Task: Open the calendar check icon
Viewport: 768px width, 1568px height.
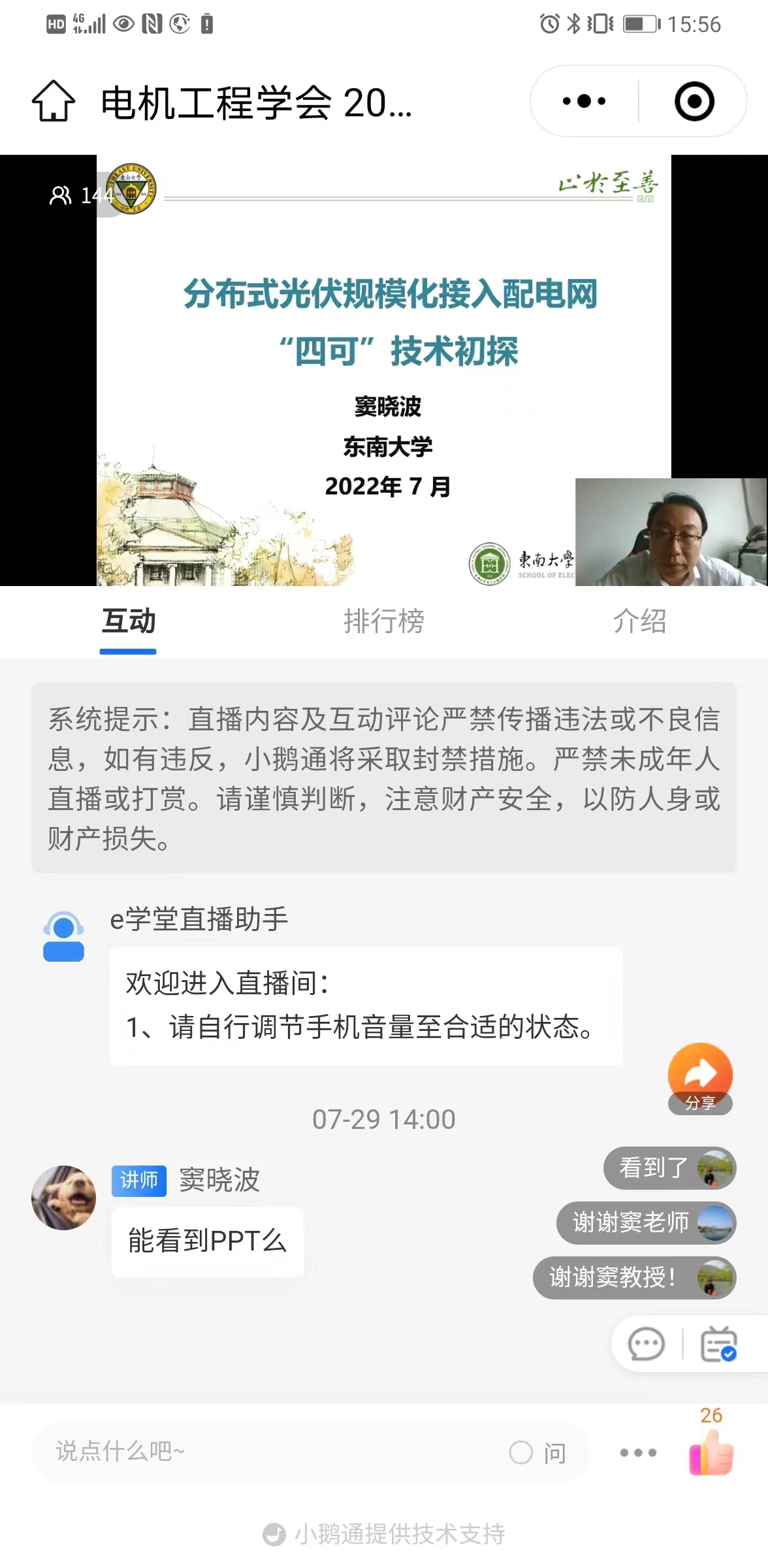Action: (718, 1345)
